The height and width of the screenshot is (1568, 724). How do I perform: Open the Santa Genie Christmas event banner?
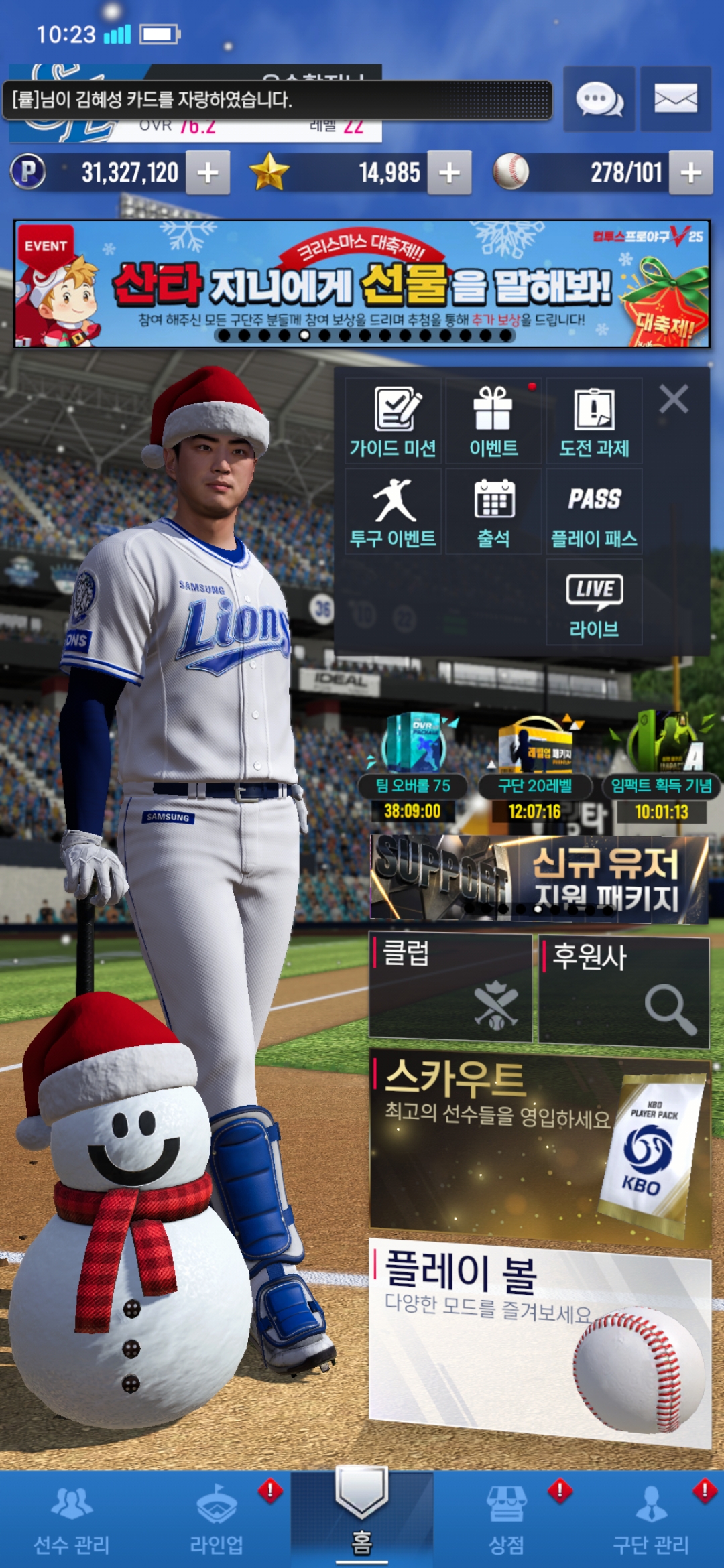pyautogui.click(x=362, y=284)
